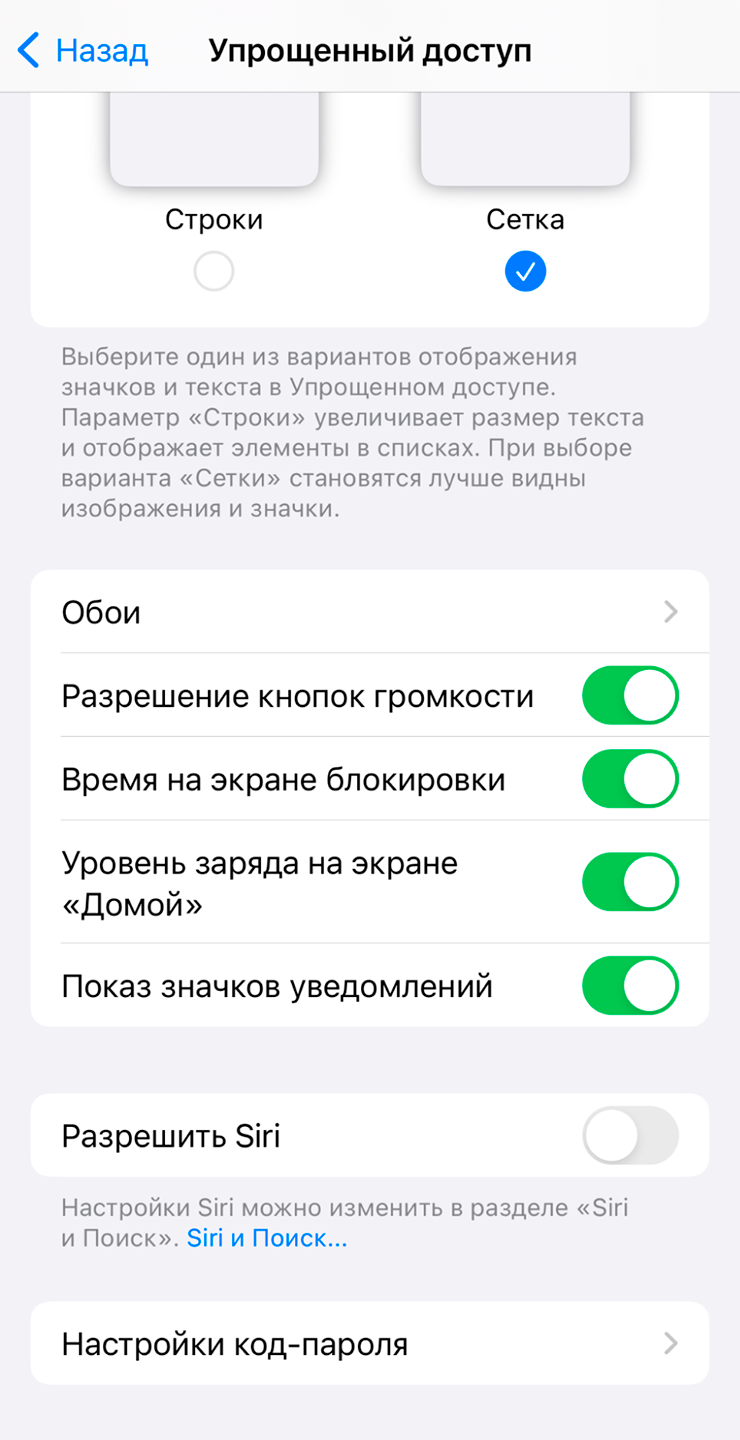
Task: Disable Разрешение кнопок громкости switch
Action: point(630,695)
